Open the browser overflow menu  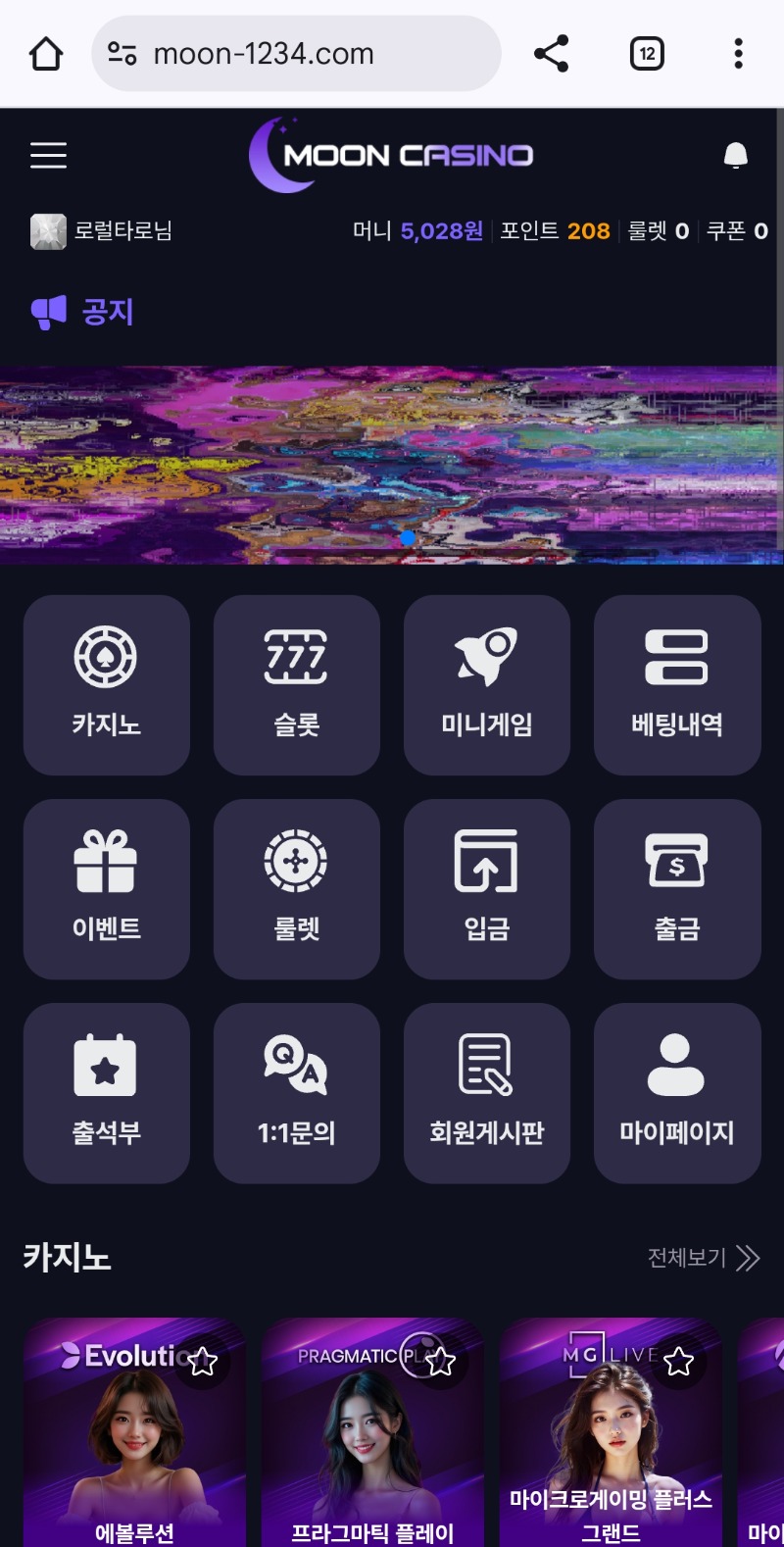(738, 54)
